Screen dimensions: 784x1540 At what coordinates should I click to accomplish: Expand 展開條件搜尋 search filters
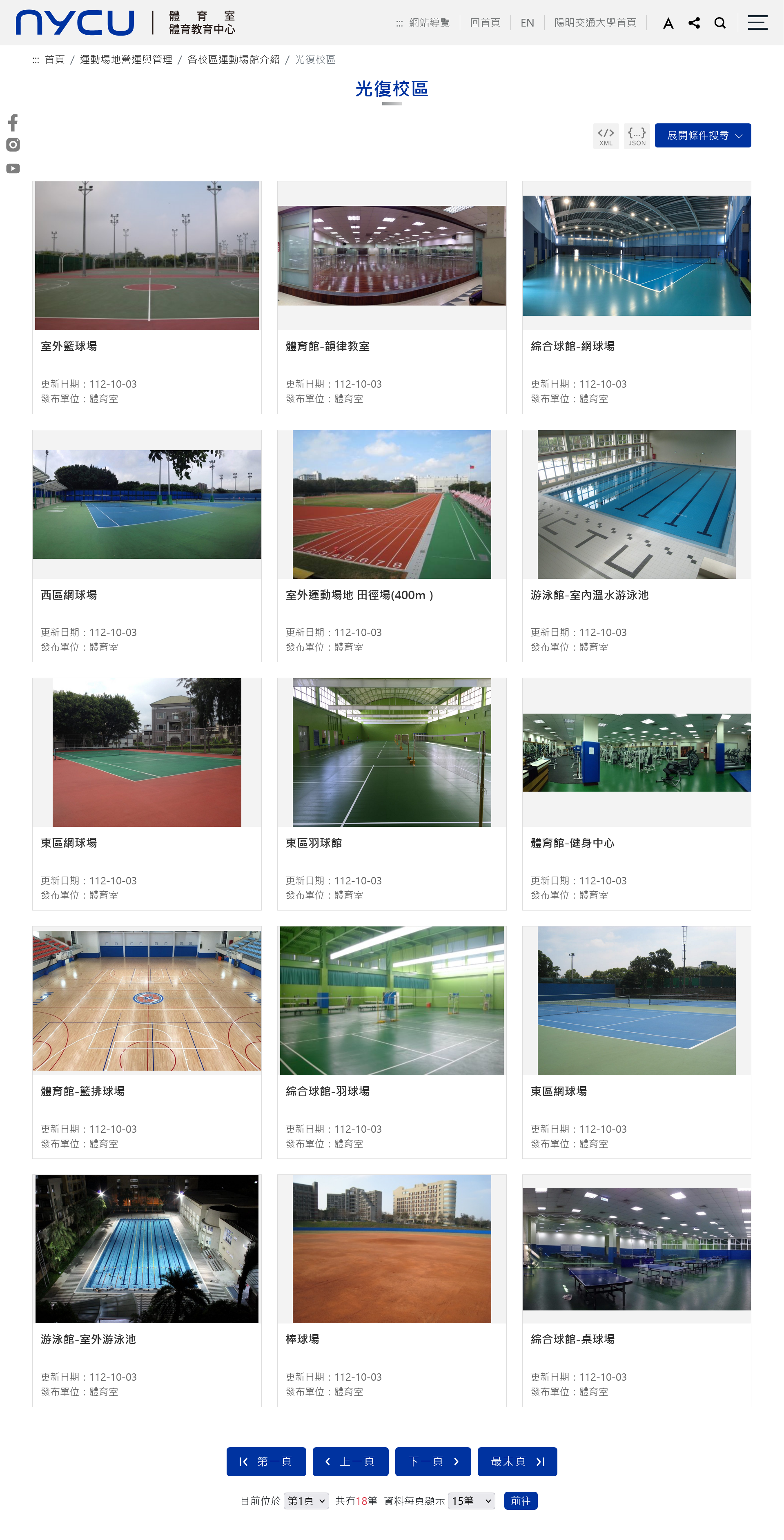pos(702,136)
